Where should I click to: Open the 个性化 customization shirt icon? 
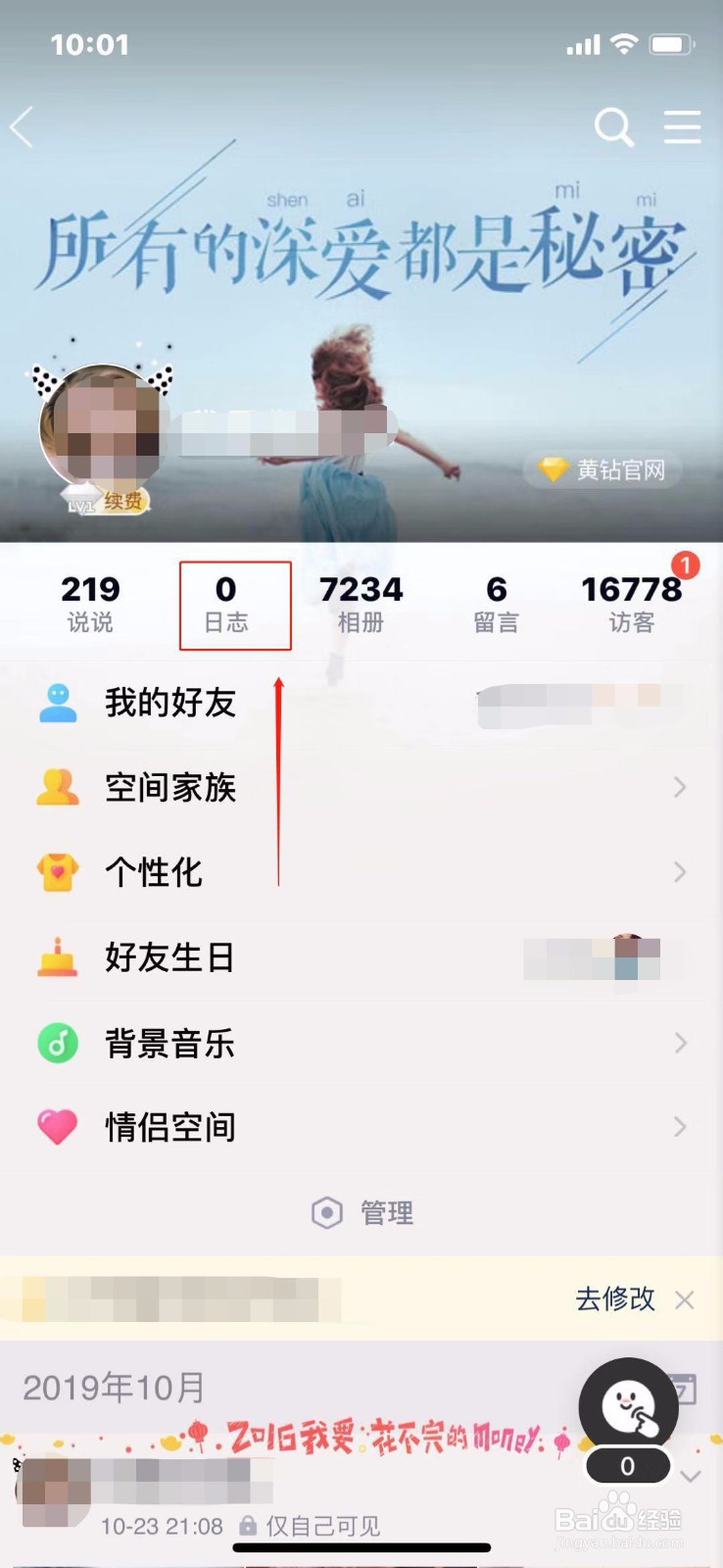pyautogui.click(x=59, y=871)
